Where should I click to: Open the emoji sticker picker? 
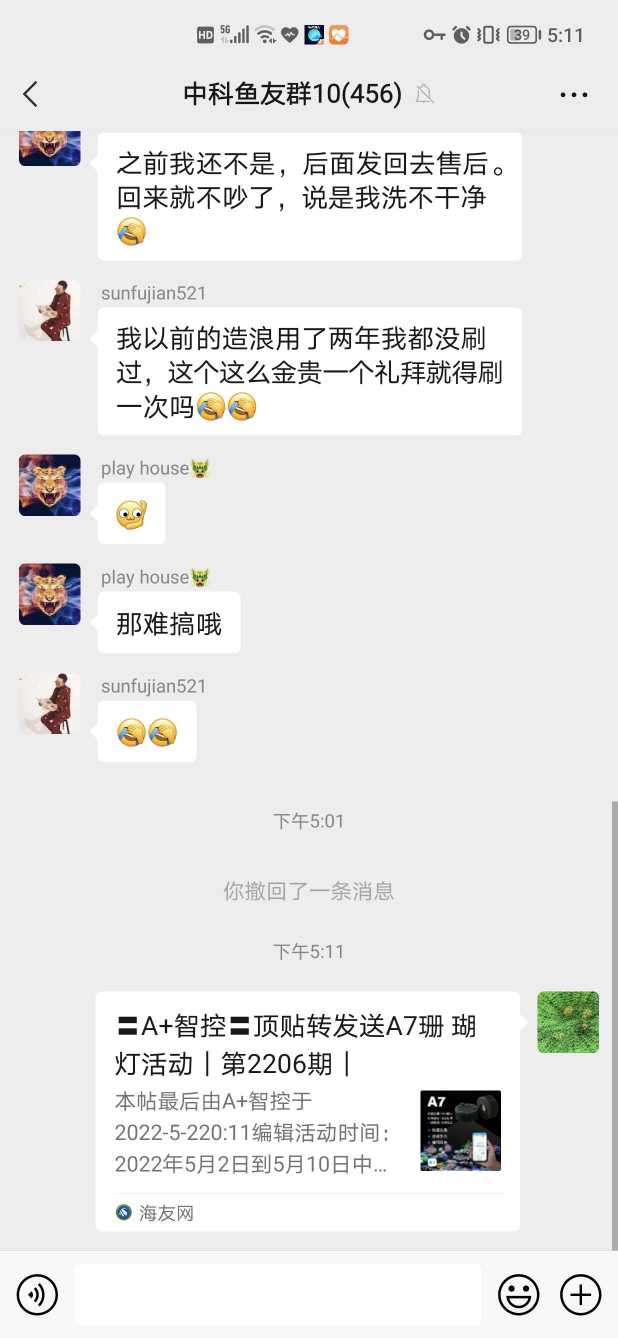click(x=518, y=1295)
